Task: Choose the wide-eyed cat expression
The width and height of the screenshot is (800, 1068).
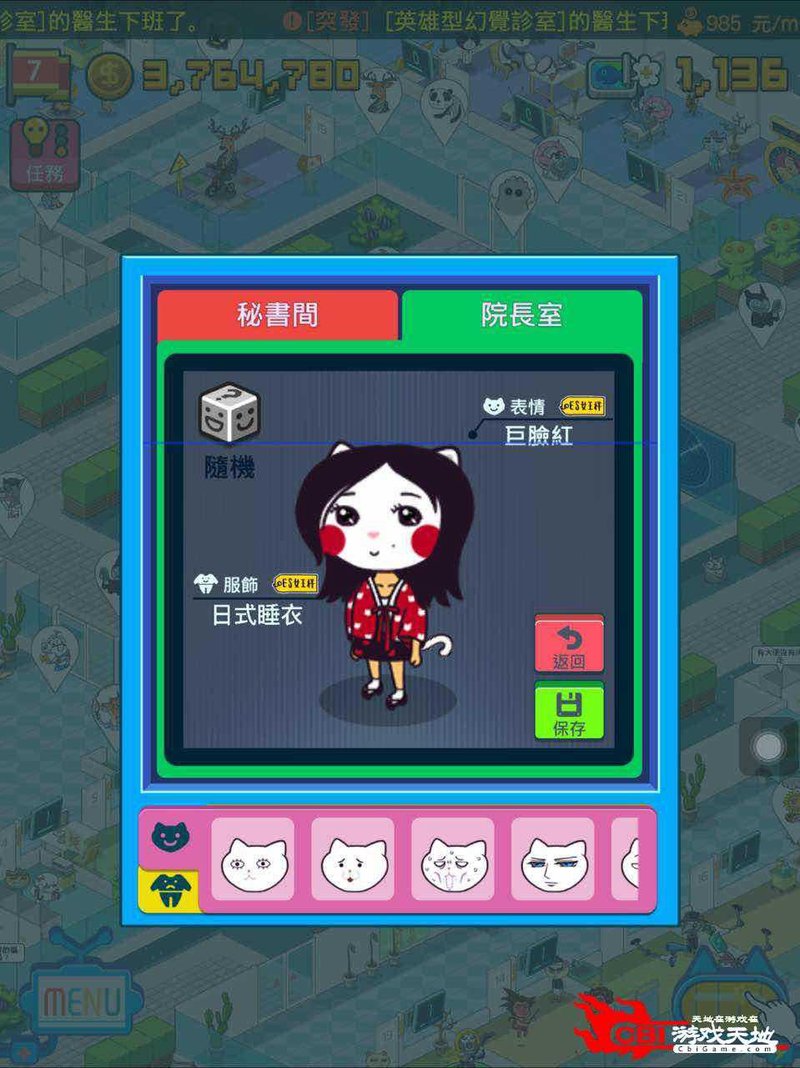Action: [253, 859]
